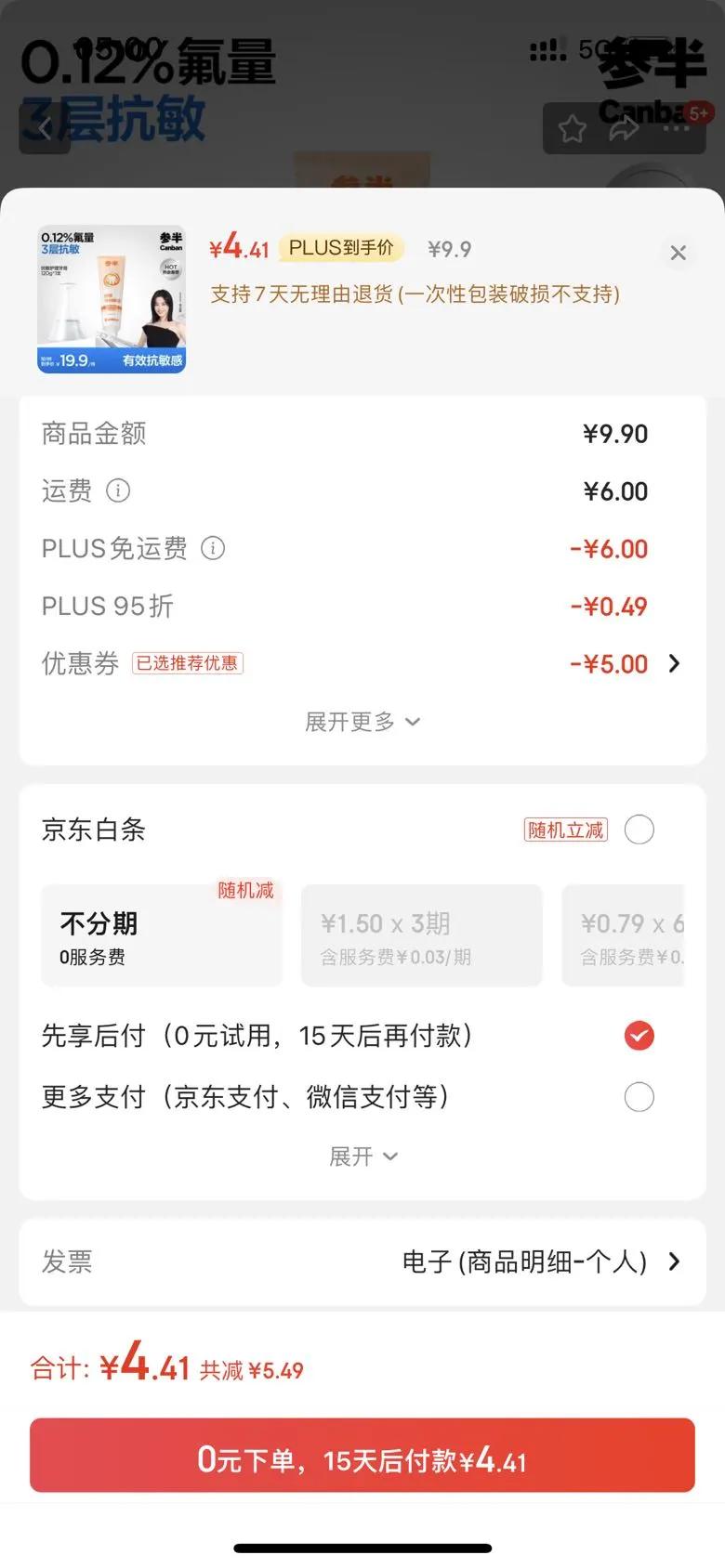Select 更多支付 (京东支付、微信支付等) option

tap(639, 1097)
